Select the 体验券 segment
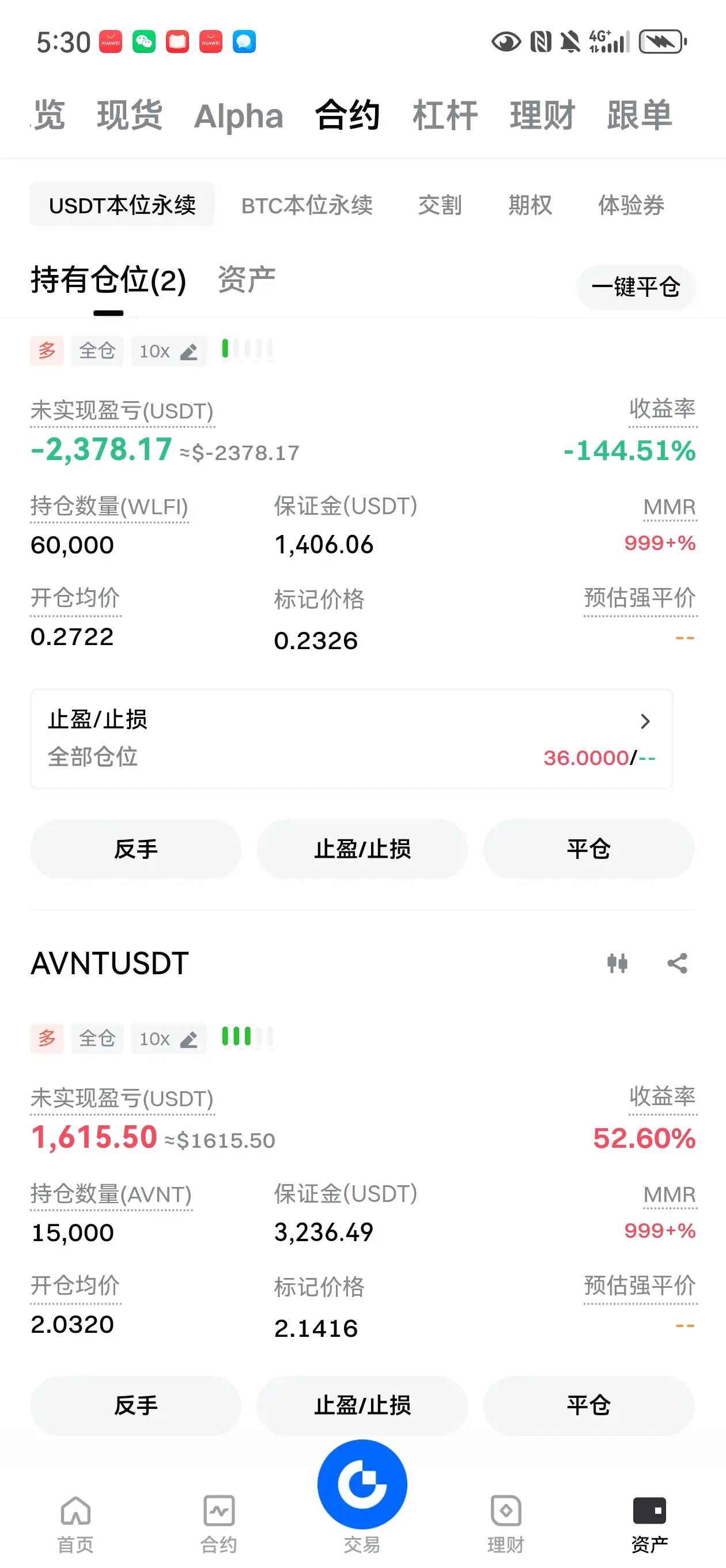Image resolution: width=726 pixels, height=1568 pixels. [631, 205]
